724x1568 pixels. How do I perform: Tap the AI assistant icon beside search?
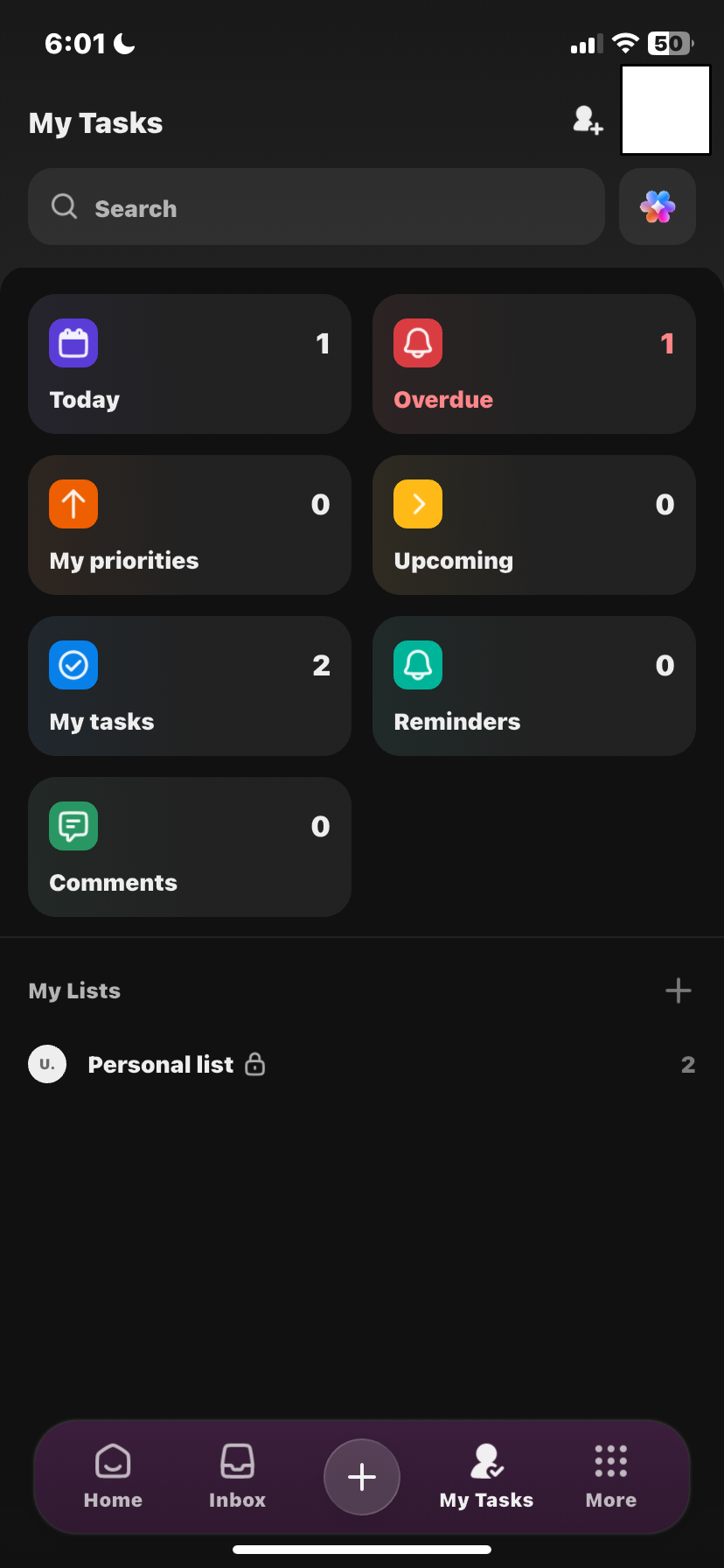click(x=657, y=206)
